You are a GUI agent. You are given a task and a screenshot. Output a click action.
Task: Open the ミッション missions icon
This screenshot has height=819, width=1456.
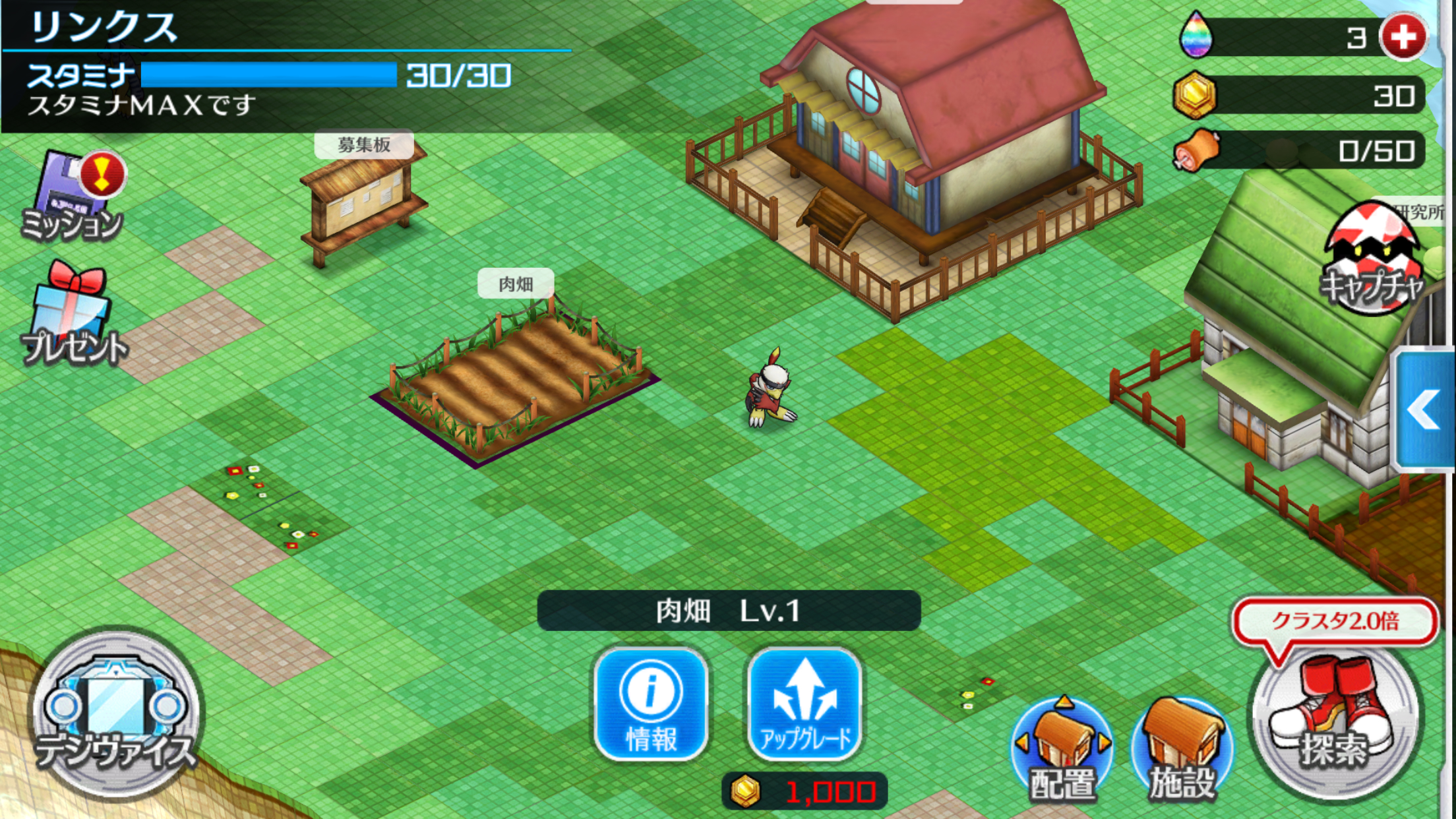coord(73,196)
